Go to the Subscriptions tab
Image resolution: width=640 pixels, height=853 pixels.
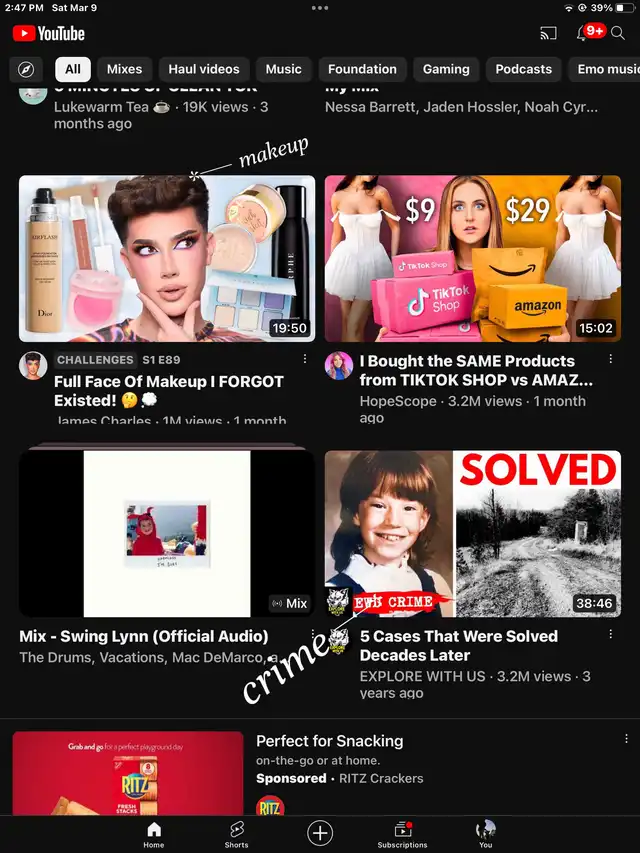[x=402, y=834]
